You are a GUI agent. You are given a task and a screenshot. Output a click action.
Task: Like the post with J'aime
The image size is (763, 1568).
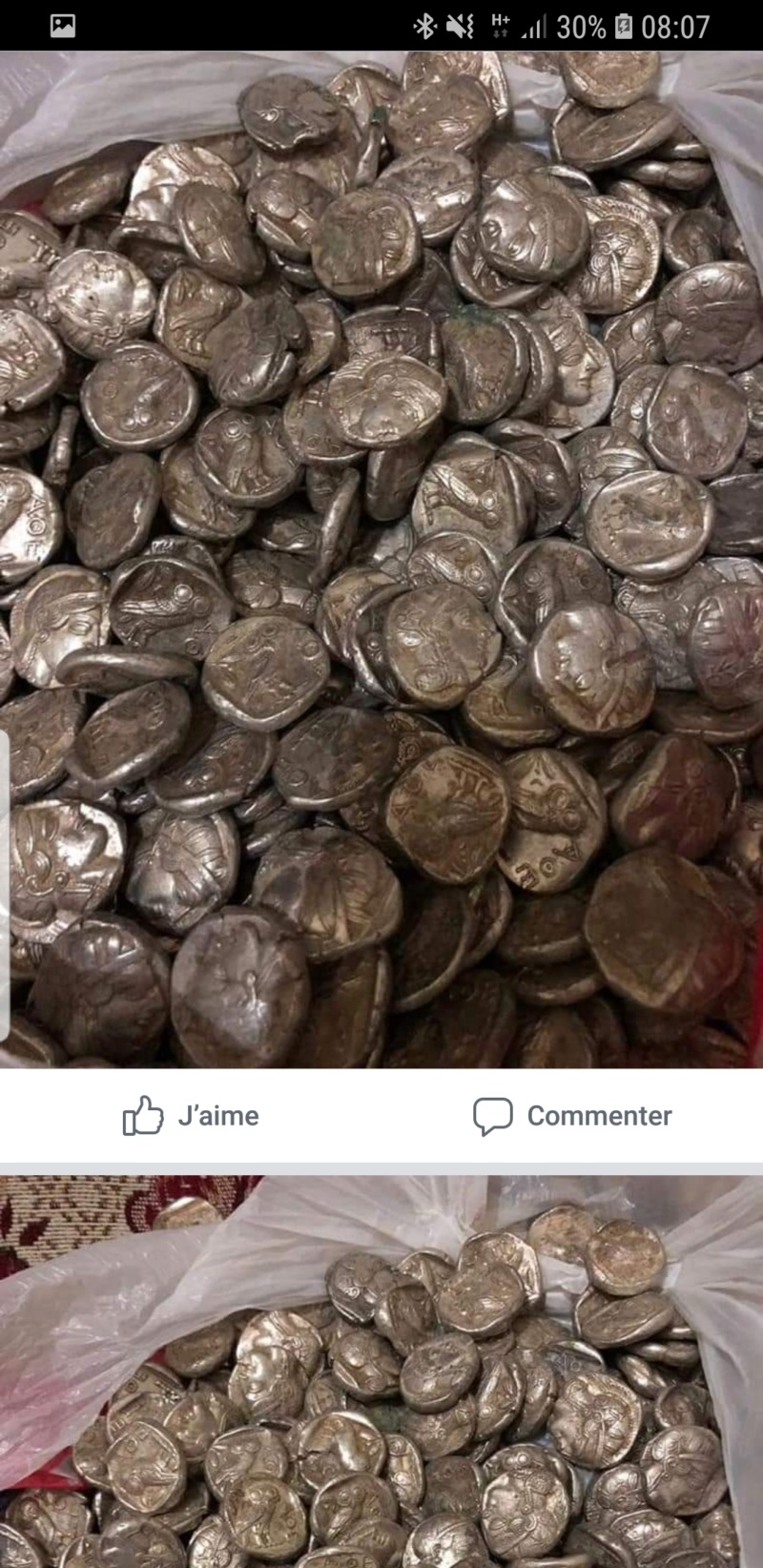(x=191, y=1115)
